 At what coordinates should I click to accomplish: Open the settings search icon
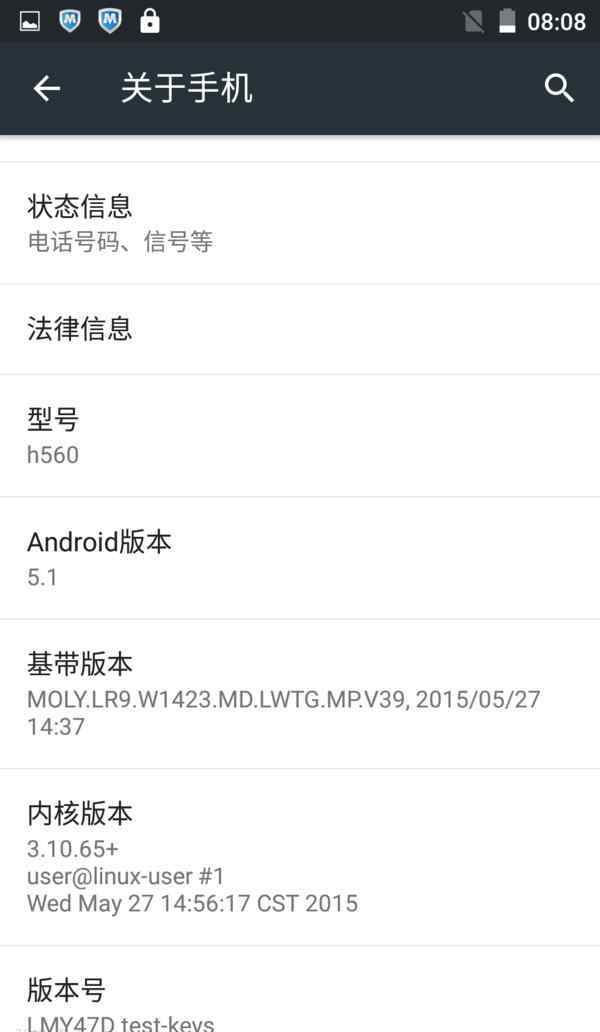(x=559, y=88)
